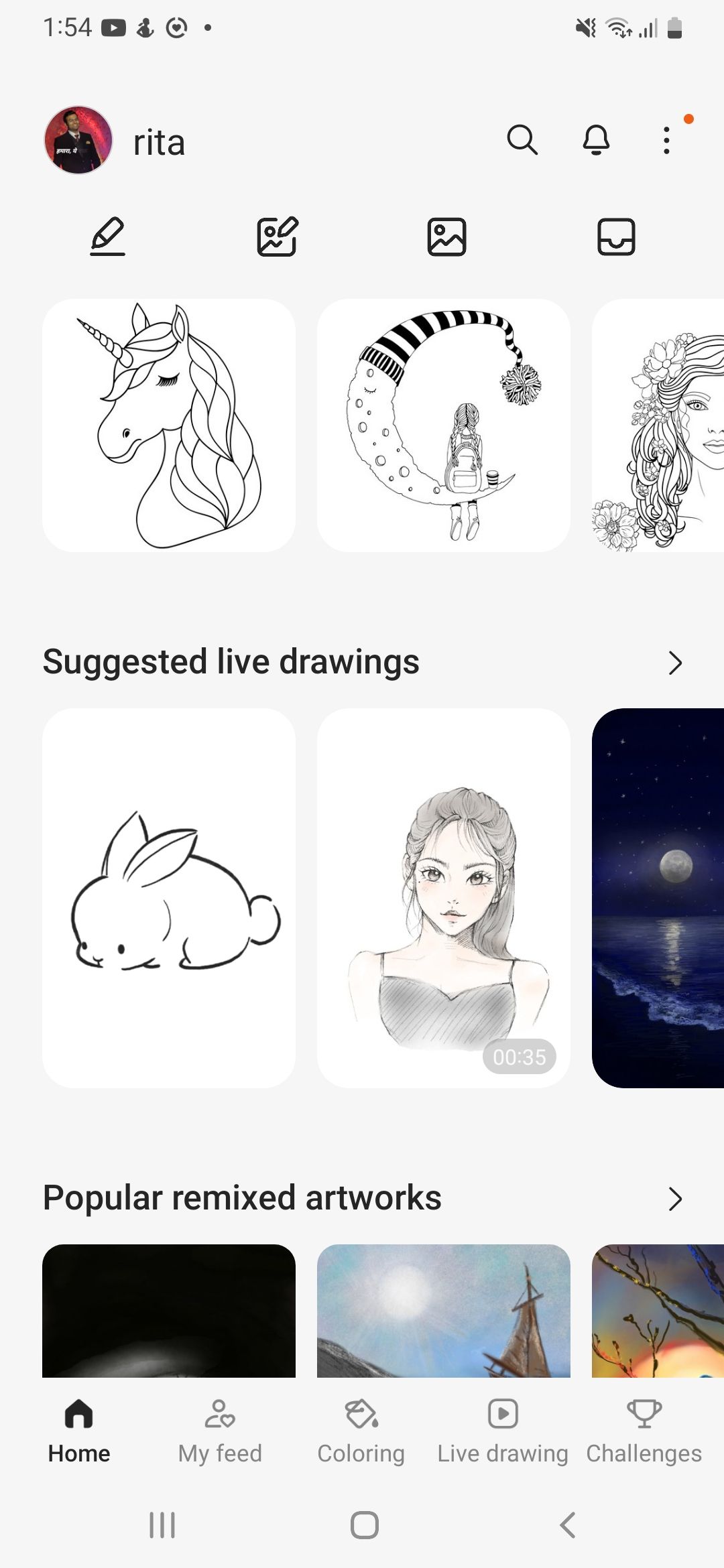724x1568 pixels.
Task: Open the drafts tray icon
Action: pyautogui.click(x=617, y=237)
